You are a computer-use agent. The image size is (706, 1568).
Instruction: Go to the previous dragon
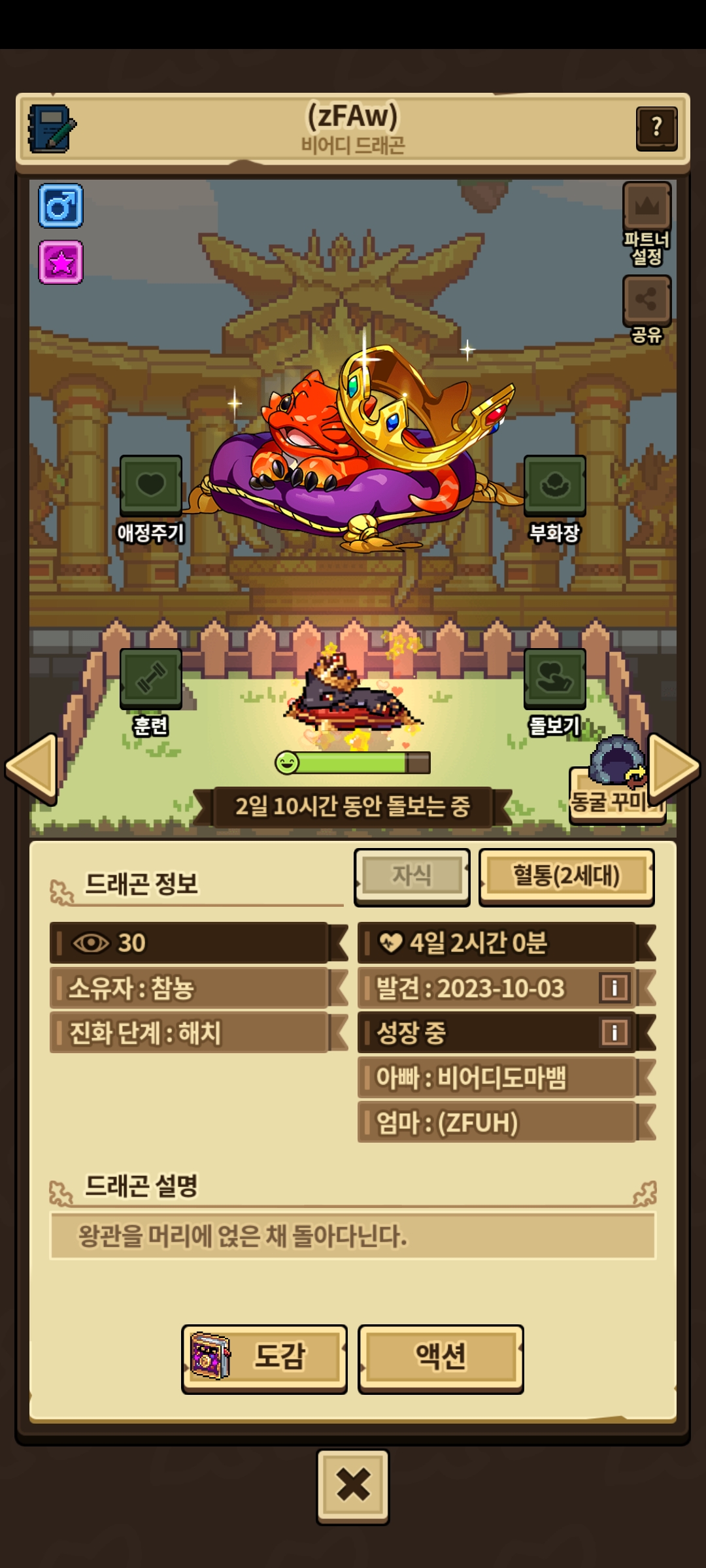click(31, 768)
